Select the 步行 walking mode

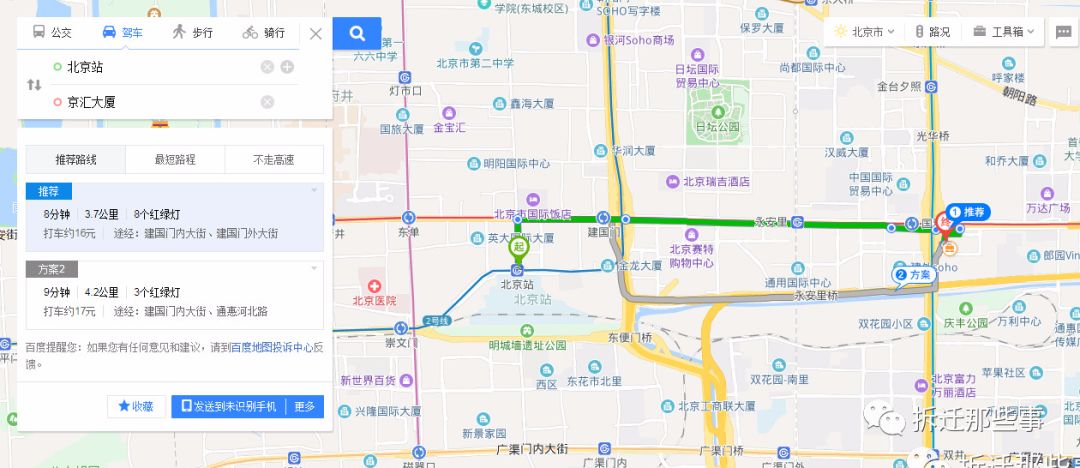tap(192, 33)
